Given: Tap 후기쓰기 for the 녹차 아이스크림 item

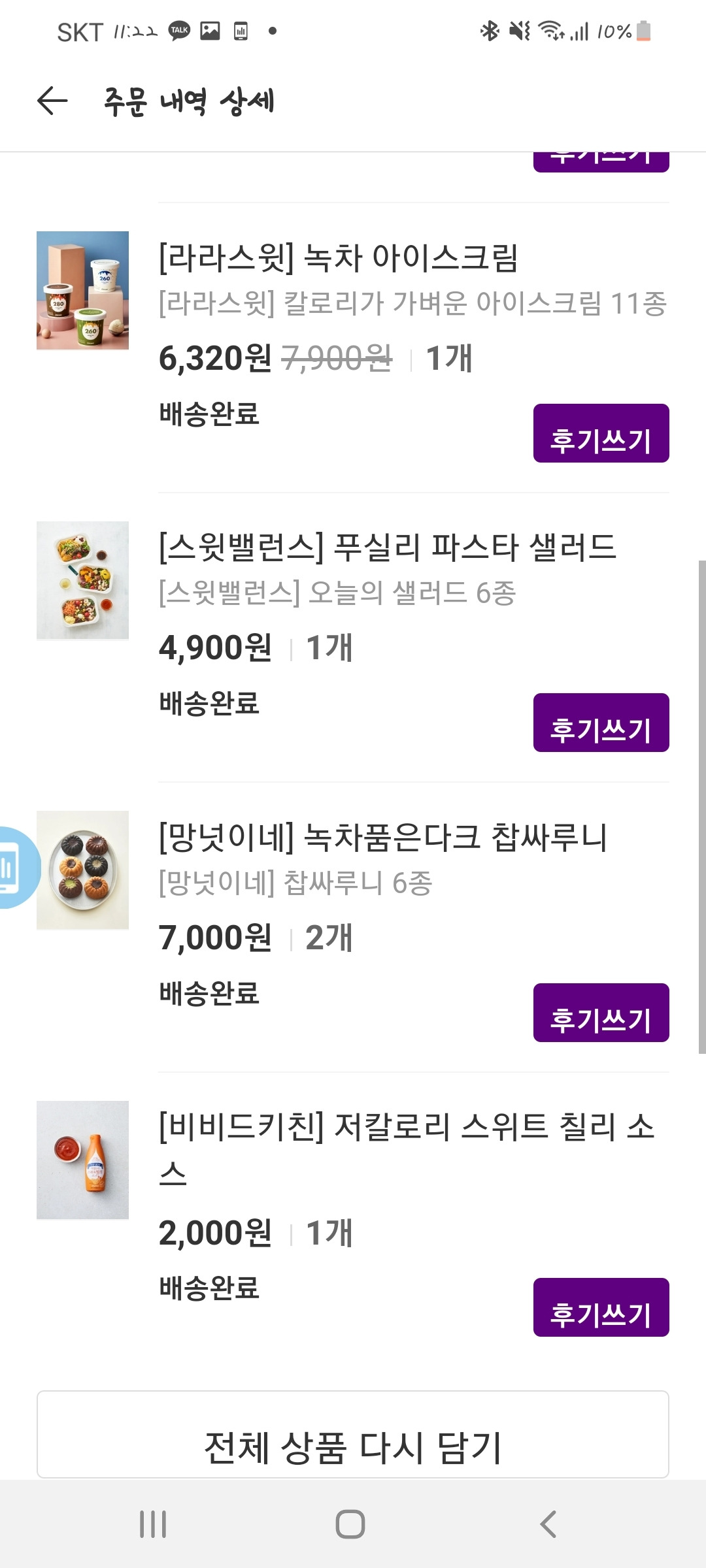Looking at the screenshot, I should point(601,435).
